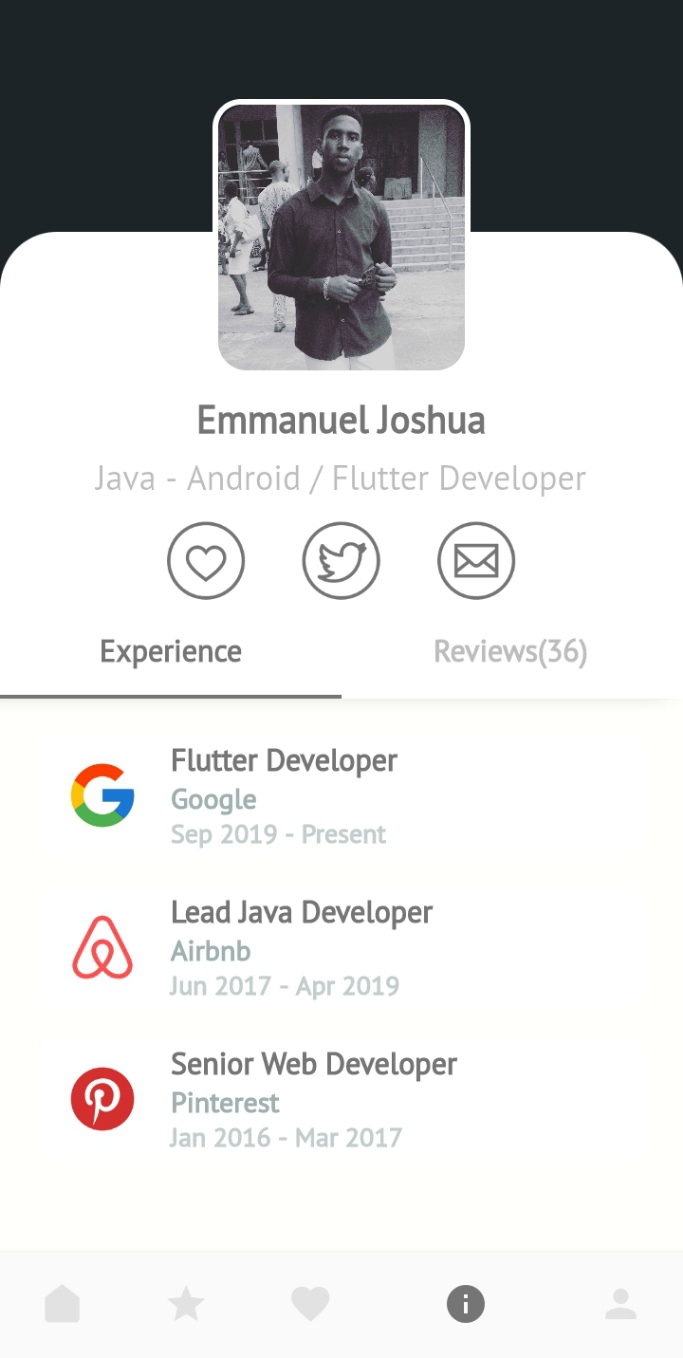Switch to the person profile tab
Viewport: 683px width, 1358px height.
click(621, 1304)
